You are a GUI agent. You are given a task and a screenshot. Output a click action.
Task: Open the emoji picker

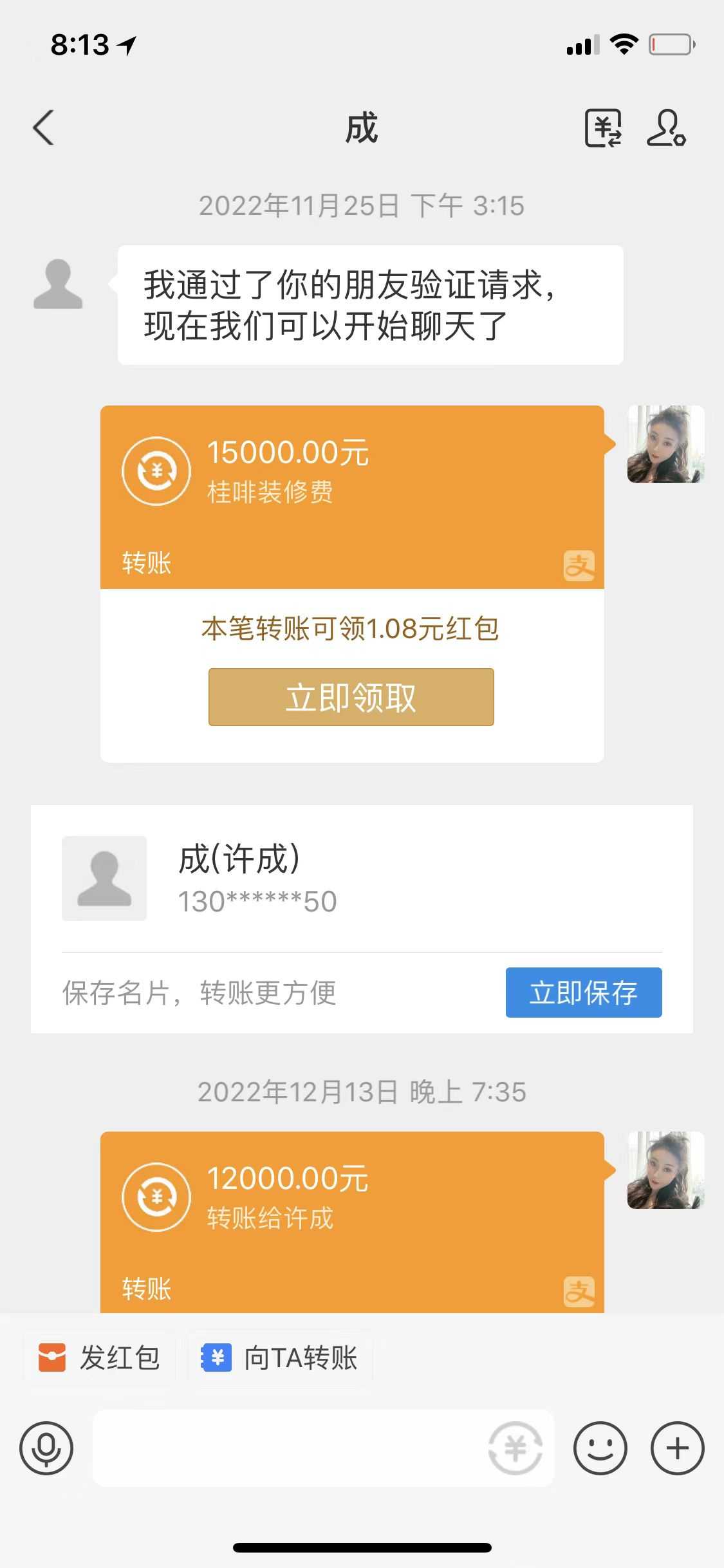click(600, 1448)
